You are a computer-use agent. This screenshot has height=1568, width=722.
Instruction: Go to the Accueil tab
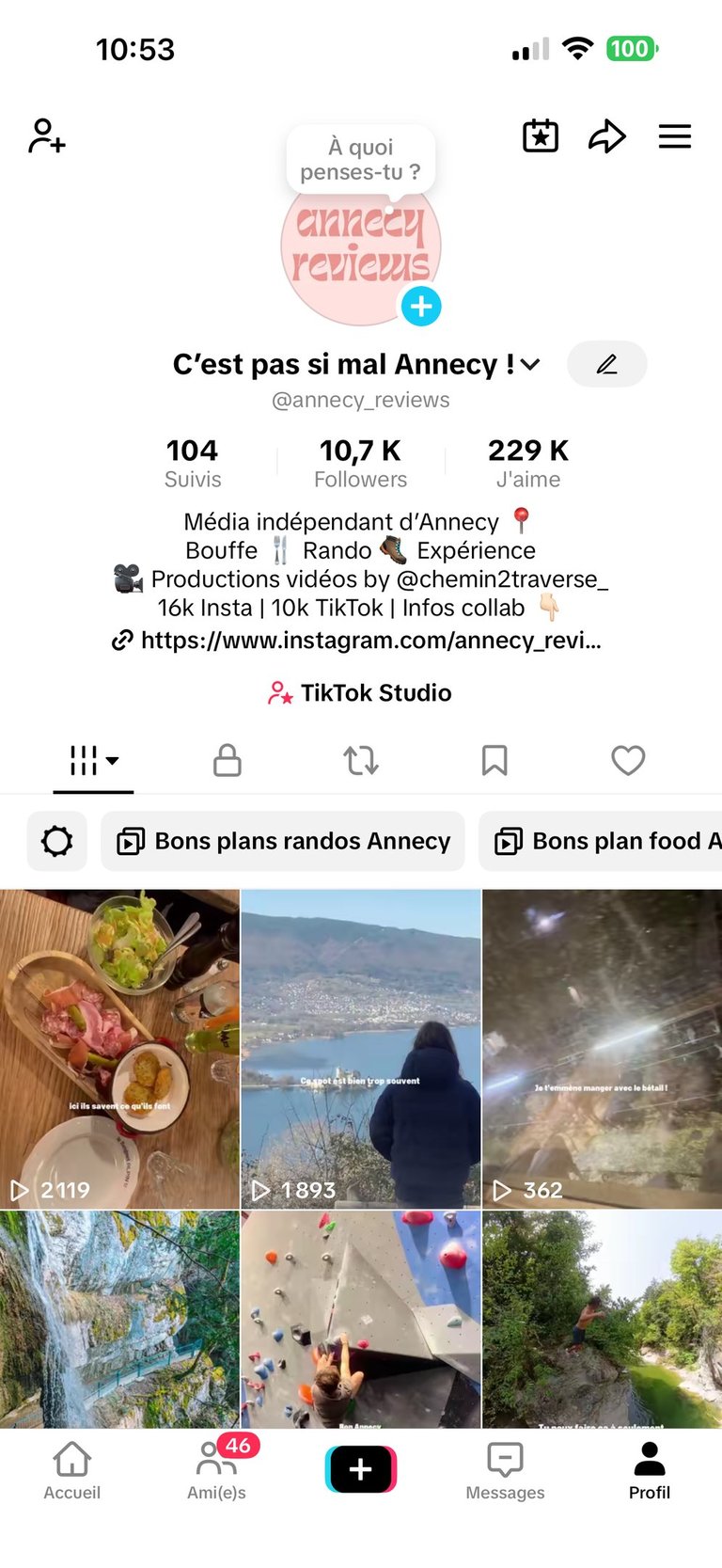pos(72,1471)
